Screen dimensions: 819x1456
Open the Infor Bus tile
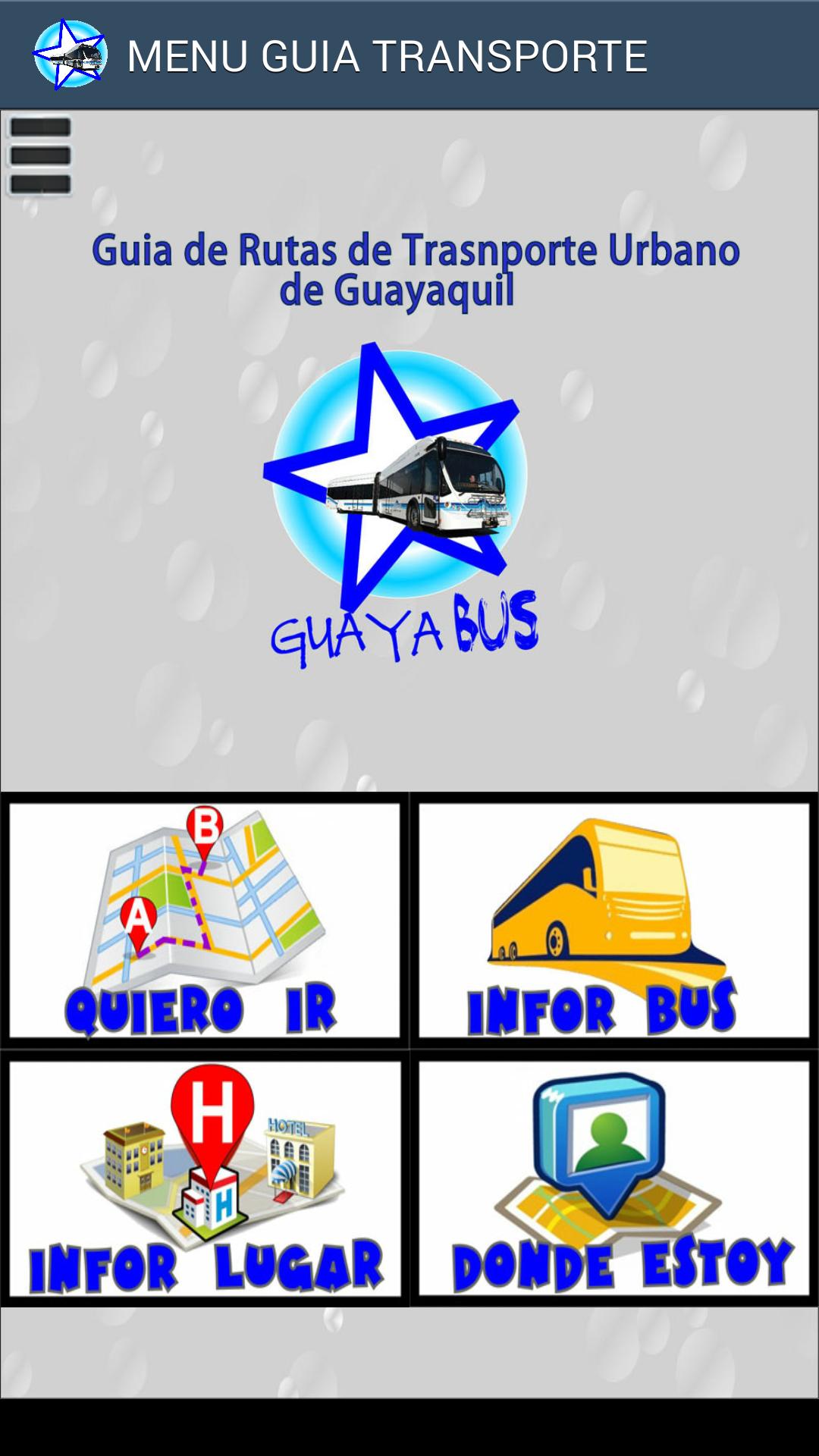pos(613,921)
